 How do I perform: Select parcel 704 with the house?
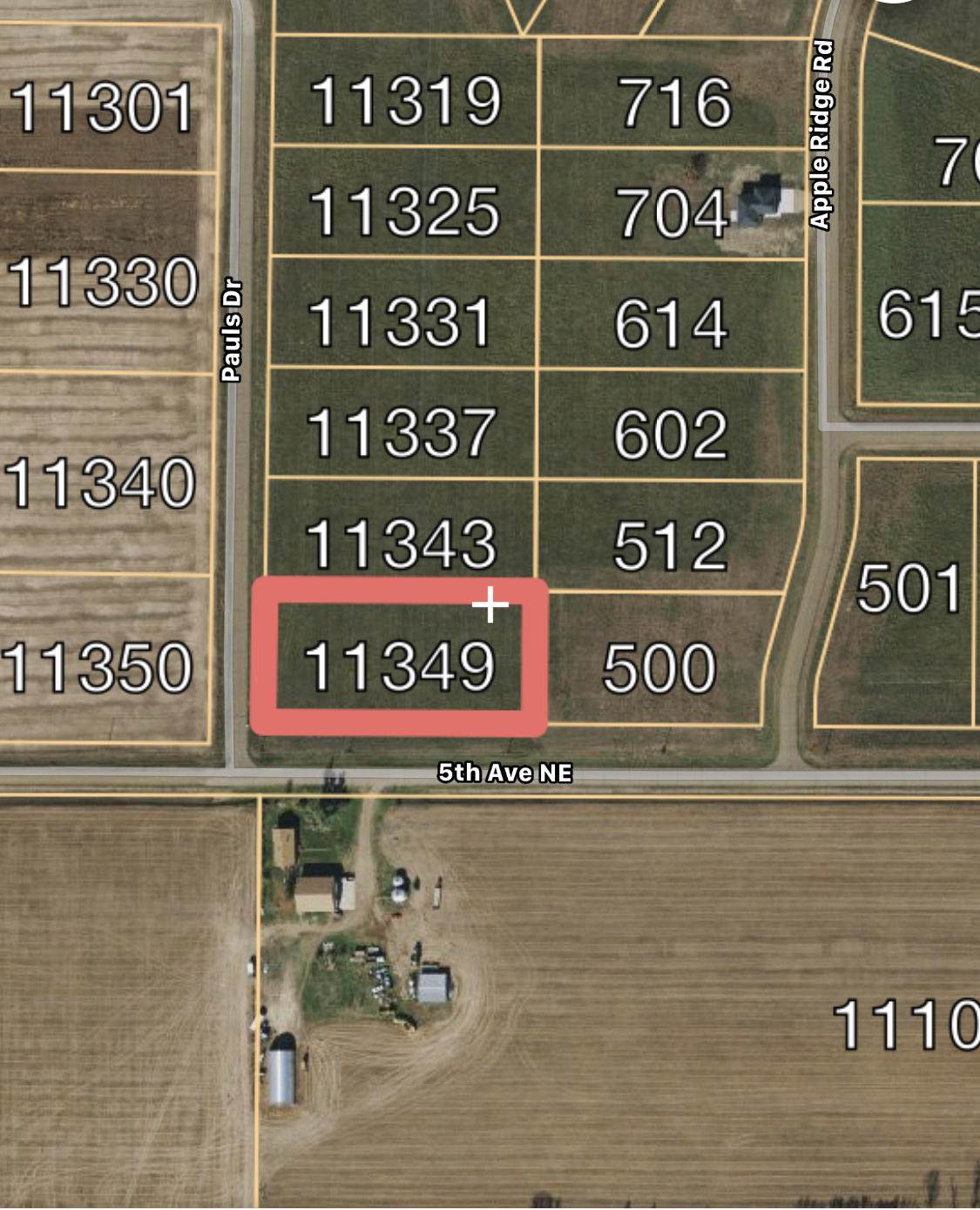click(671, 213)
